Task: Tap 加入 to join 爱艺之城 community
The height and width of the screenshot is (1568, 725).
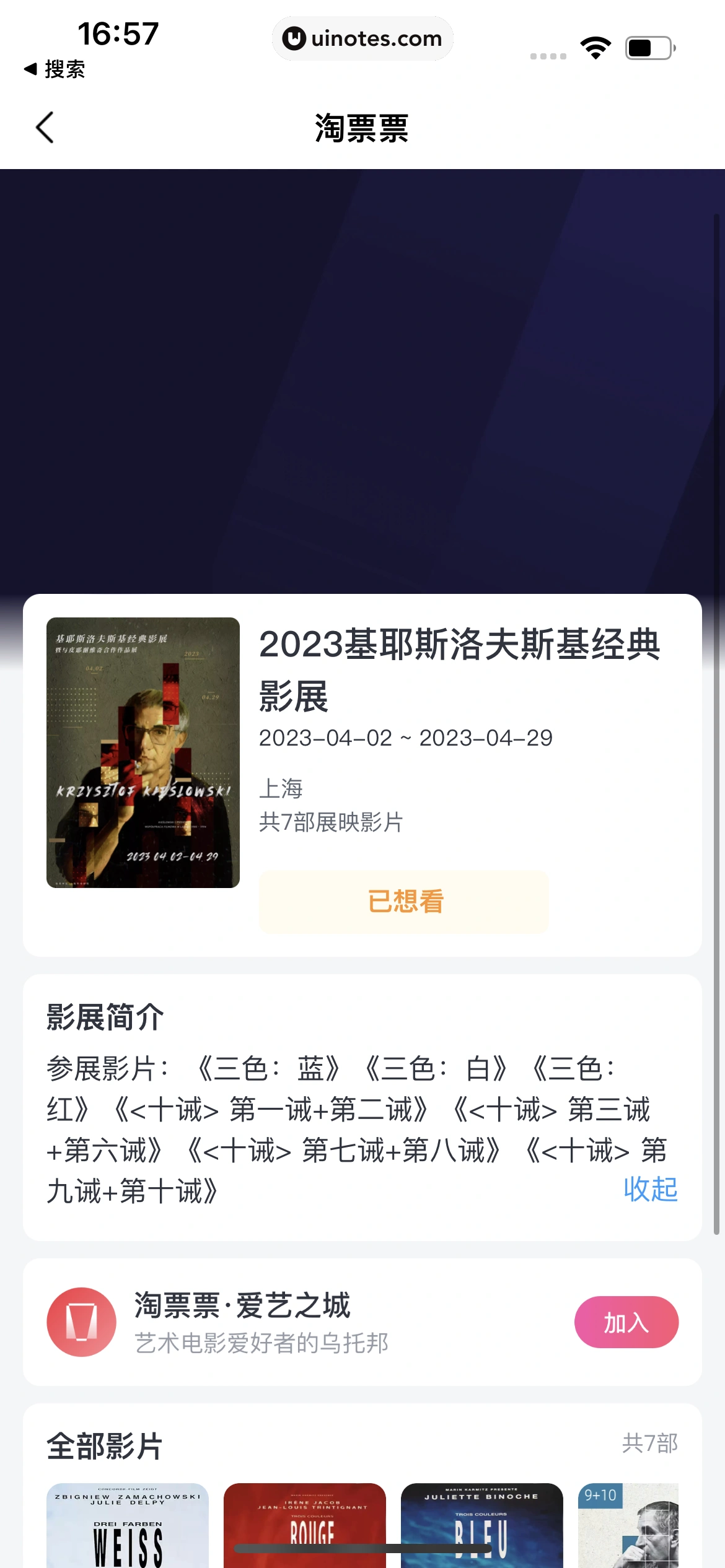Action: click(x=626, y=1322)
